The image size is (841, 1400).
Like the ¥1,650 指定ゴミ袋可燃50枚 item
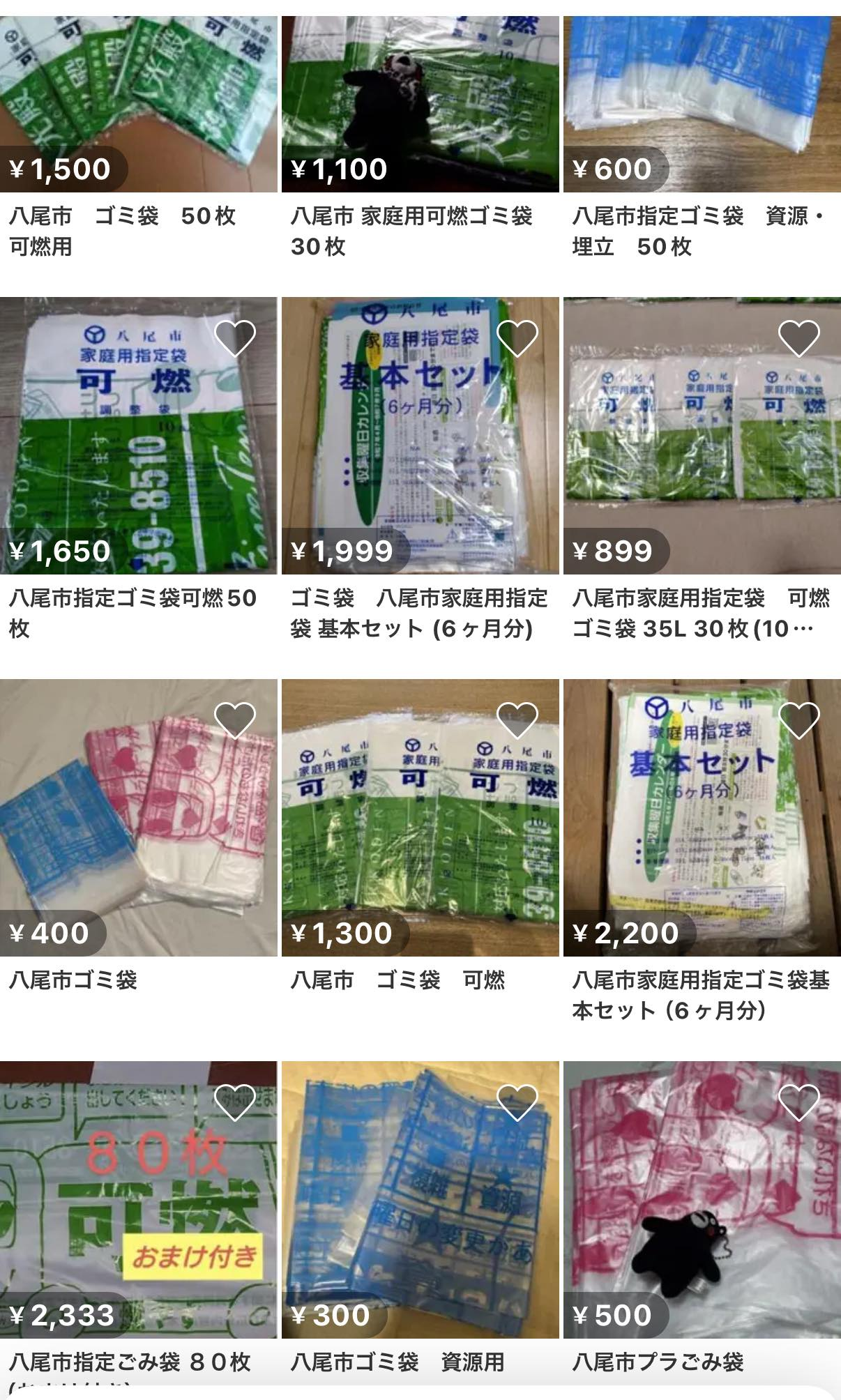[235, 338]
